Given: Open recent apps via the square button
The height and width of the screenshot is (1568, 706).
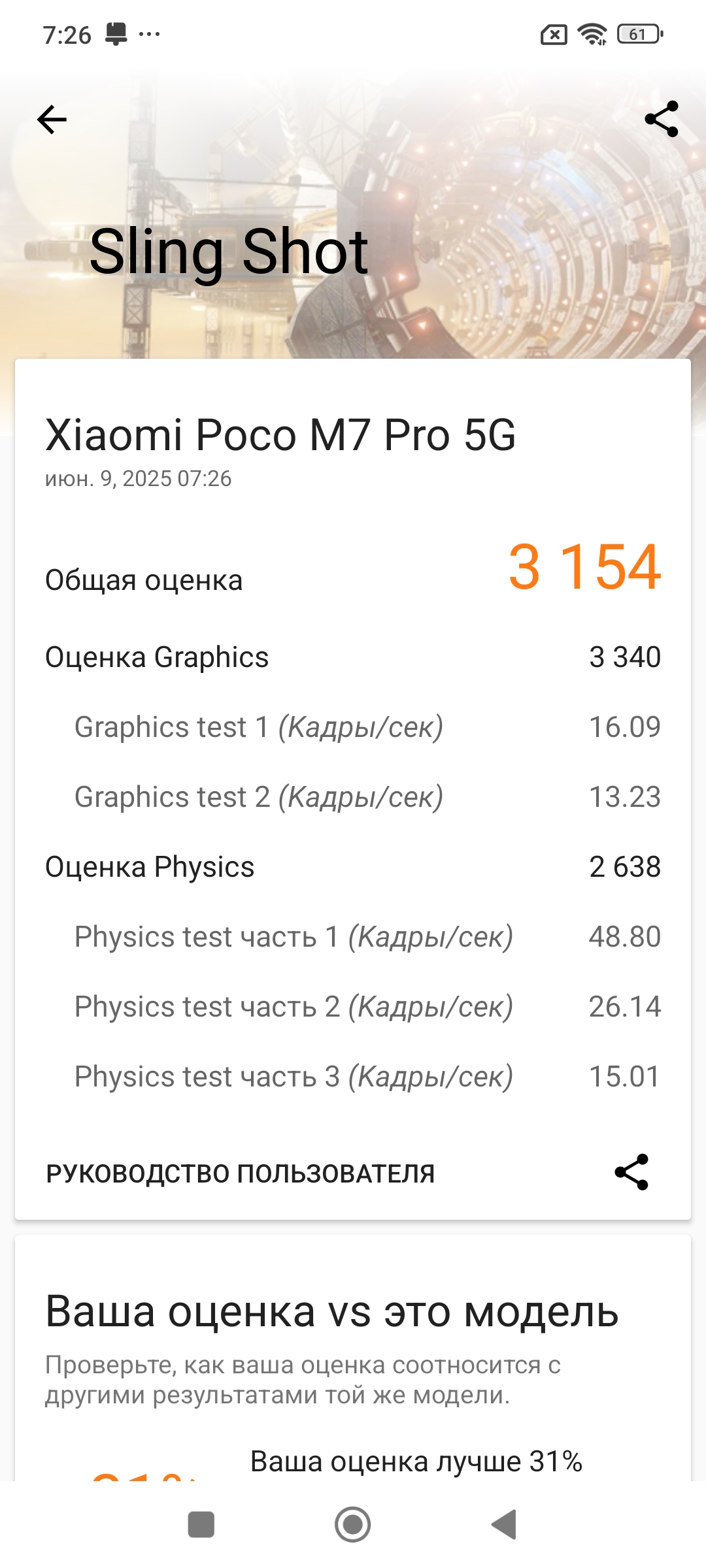Looking at the screenshot, I should point(201,1524).
